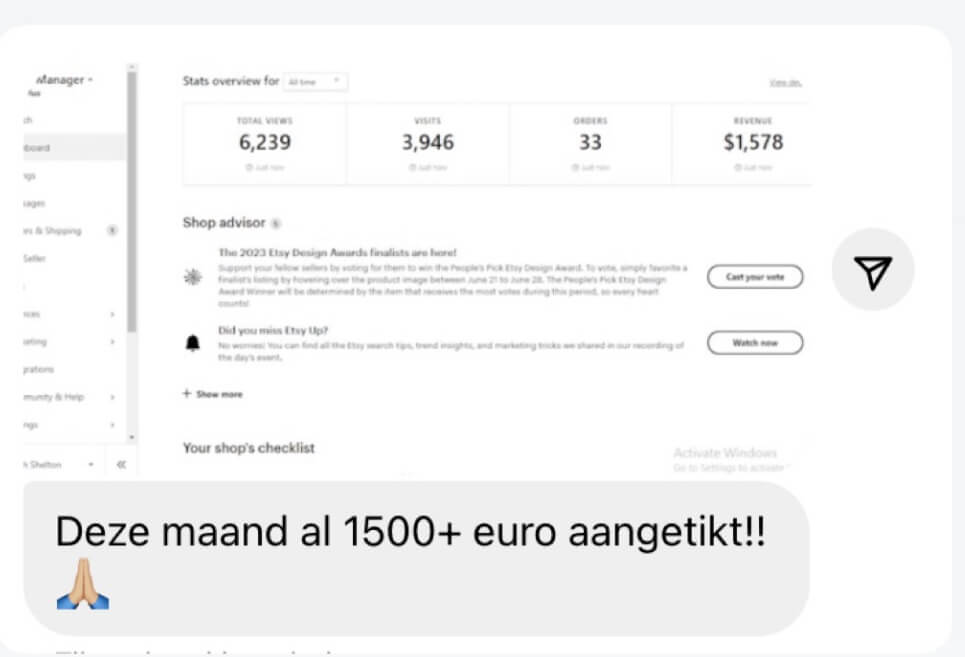Open the shared Etsy stats screenshot
The height and width of the screenshot is (657, 965).
470,260
